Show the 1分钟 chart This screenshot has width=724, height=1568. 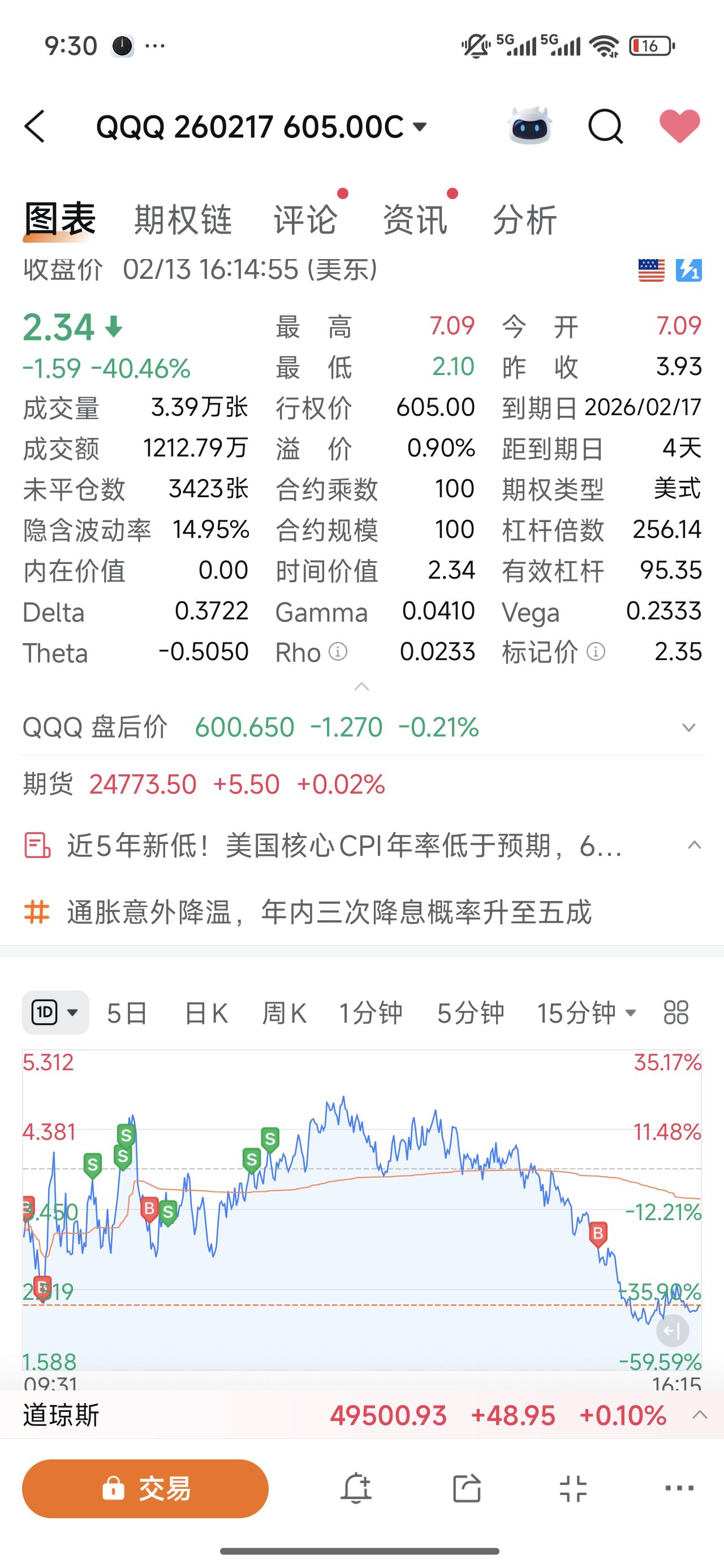point(370,1013)
